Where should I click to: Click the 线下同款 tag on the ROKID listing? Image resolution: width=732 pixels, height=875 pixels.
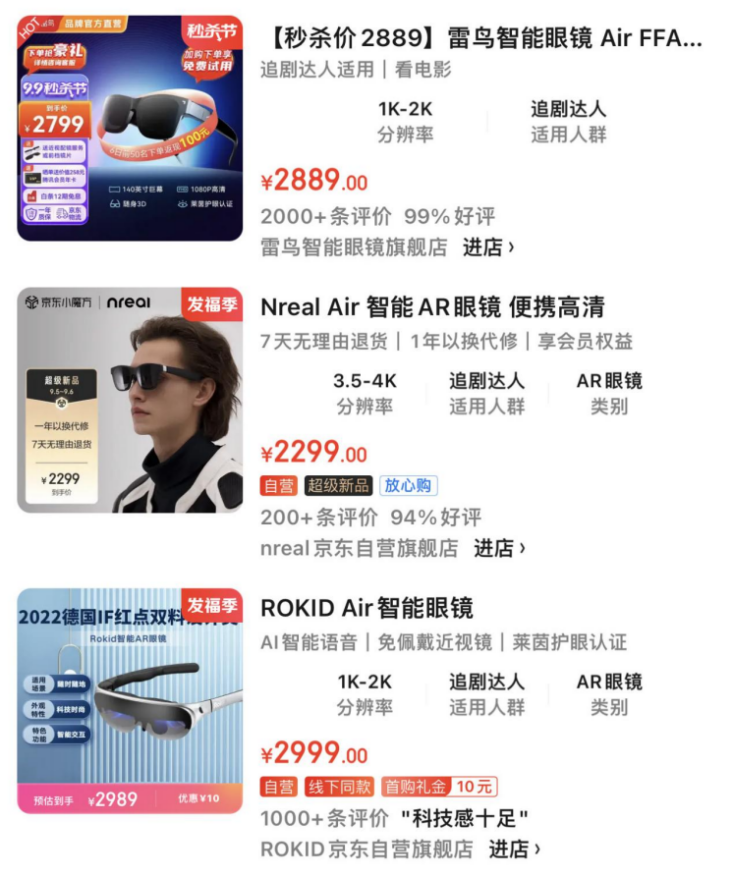[343, 787]
